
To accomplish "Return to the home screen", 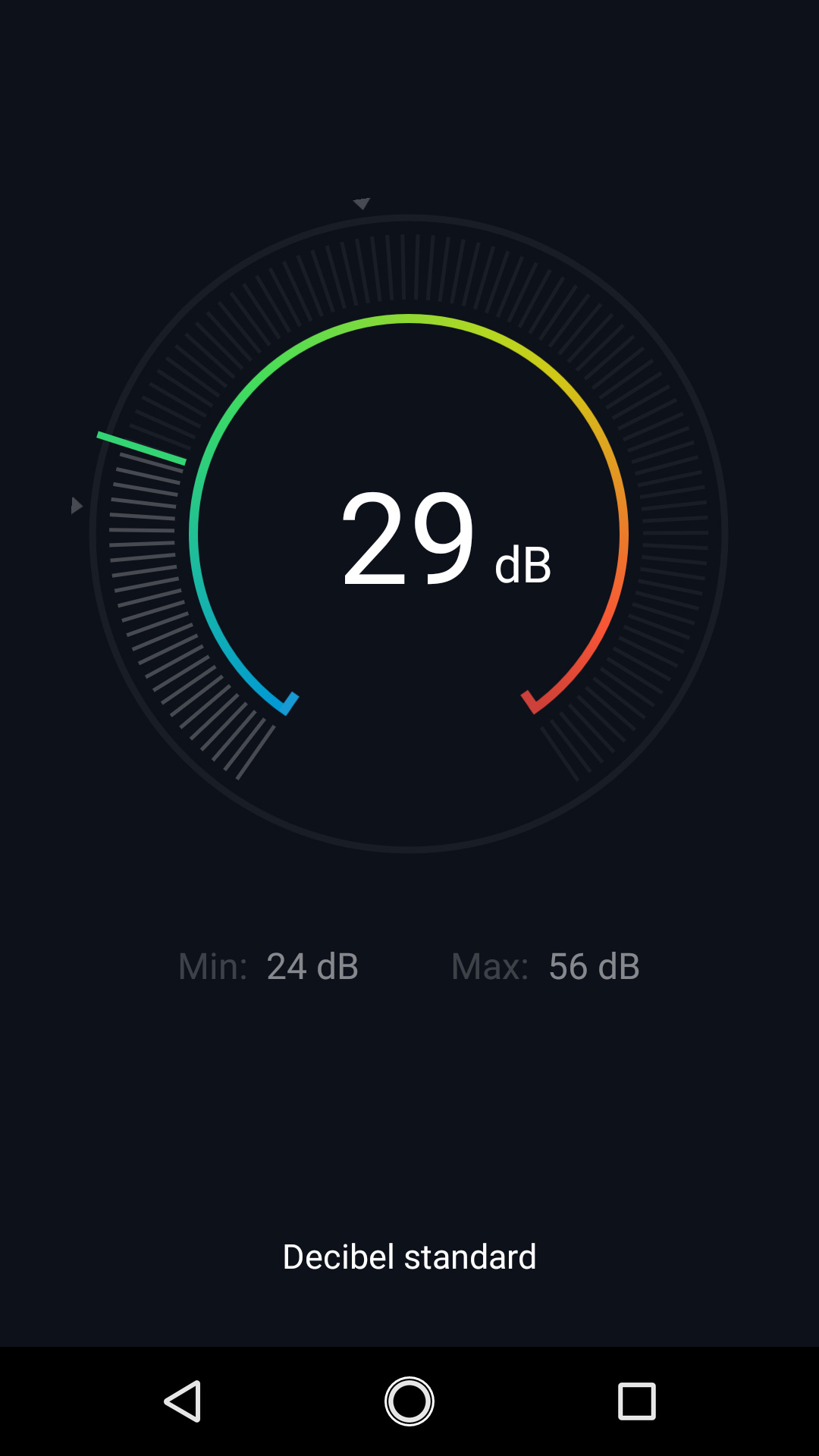I will [x=409, y=1401].
